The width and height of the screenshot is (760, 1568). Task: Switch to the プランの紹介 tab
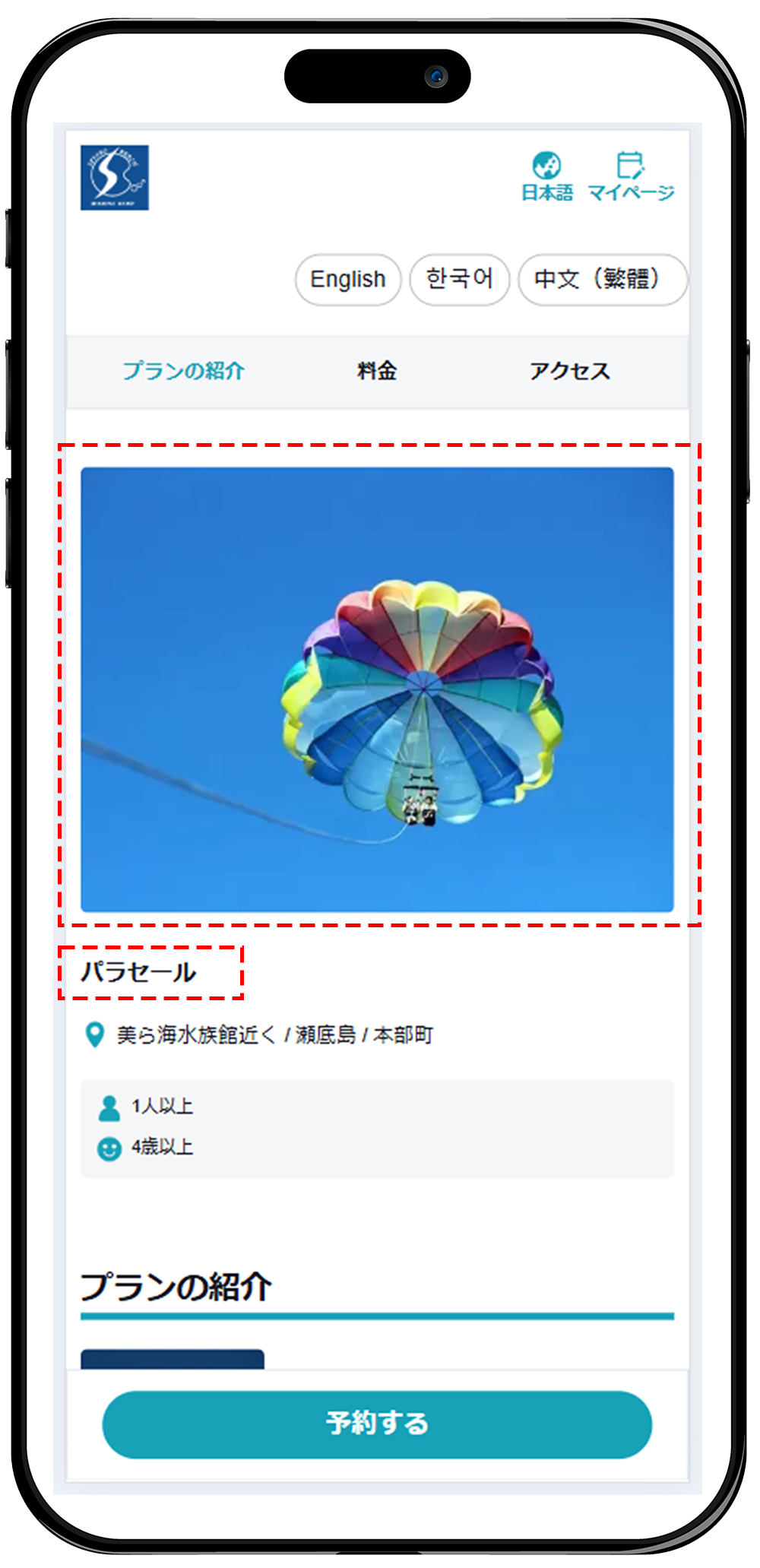183,372
